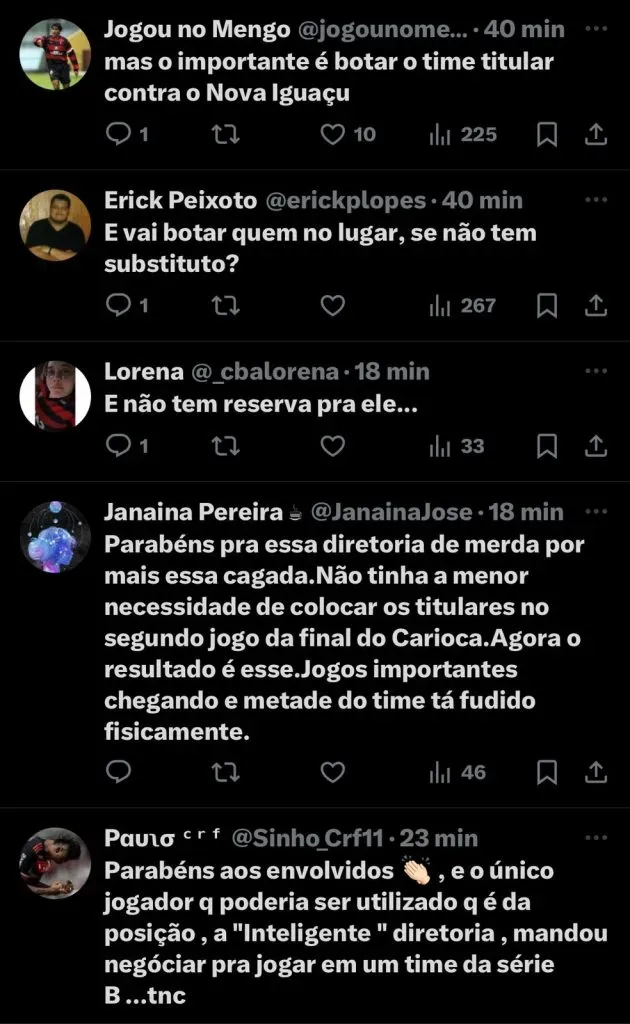630x1024 pixels.
Task: Like Erick Peixoto's tweet
Action: tap(332, 305)
